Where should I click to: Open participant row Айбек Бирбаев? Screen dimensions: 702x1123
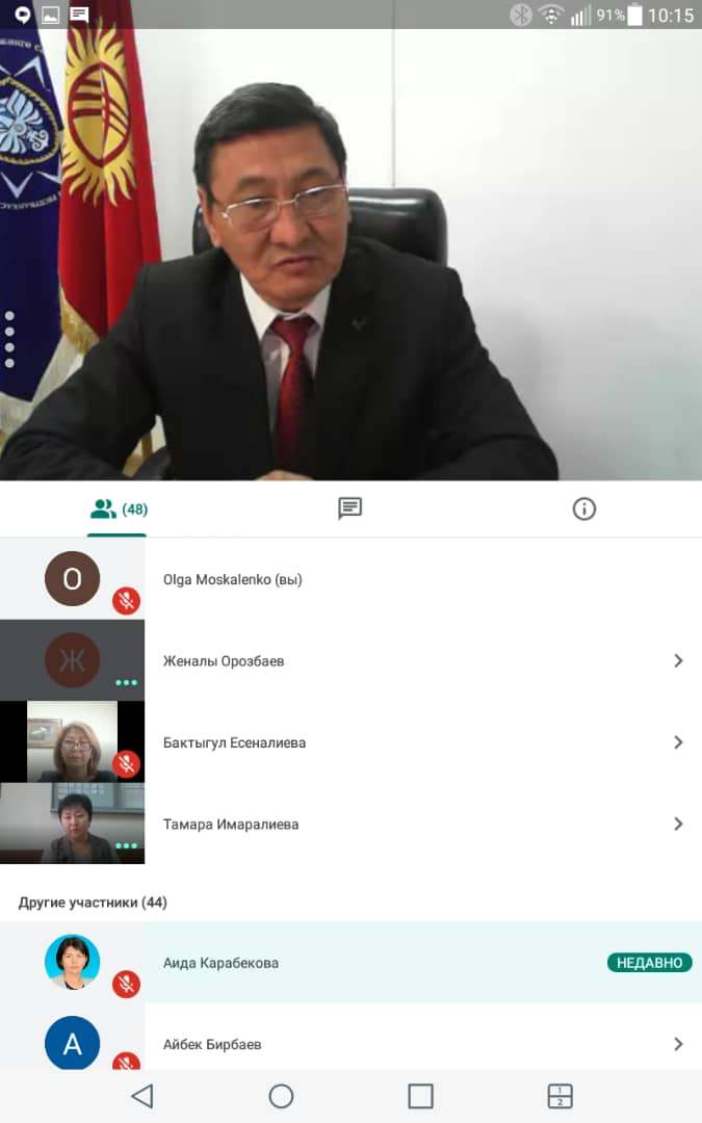pos(420,1044)
